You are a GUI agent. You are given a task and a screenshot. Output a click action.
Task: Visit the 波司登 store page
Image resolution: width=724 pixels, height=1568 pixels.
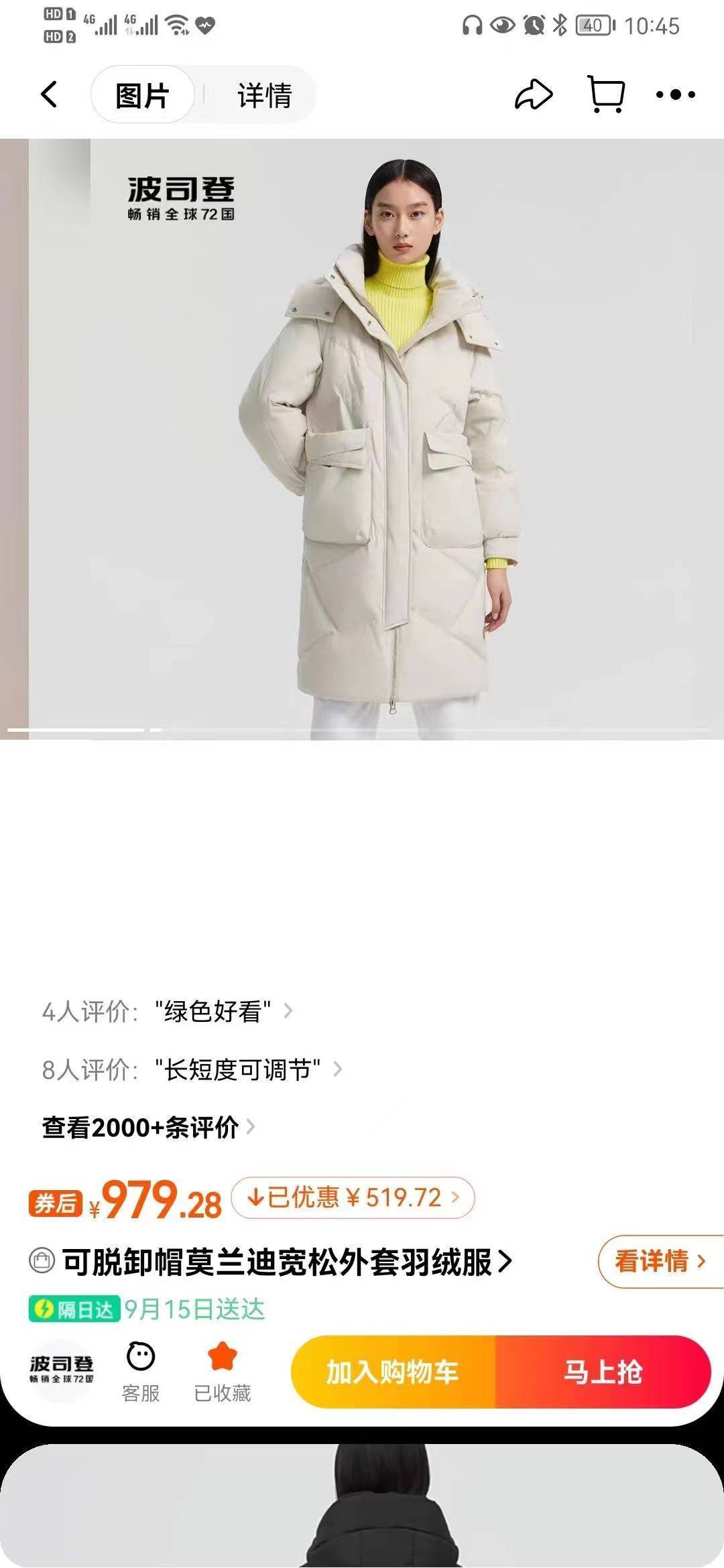pyautogui.click(x=62, y=1370)
